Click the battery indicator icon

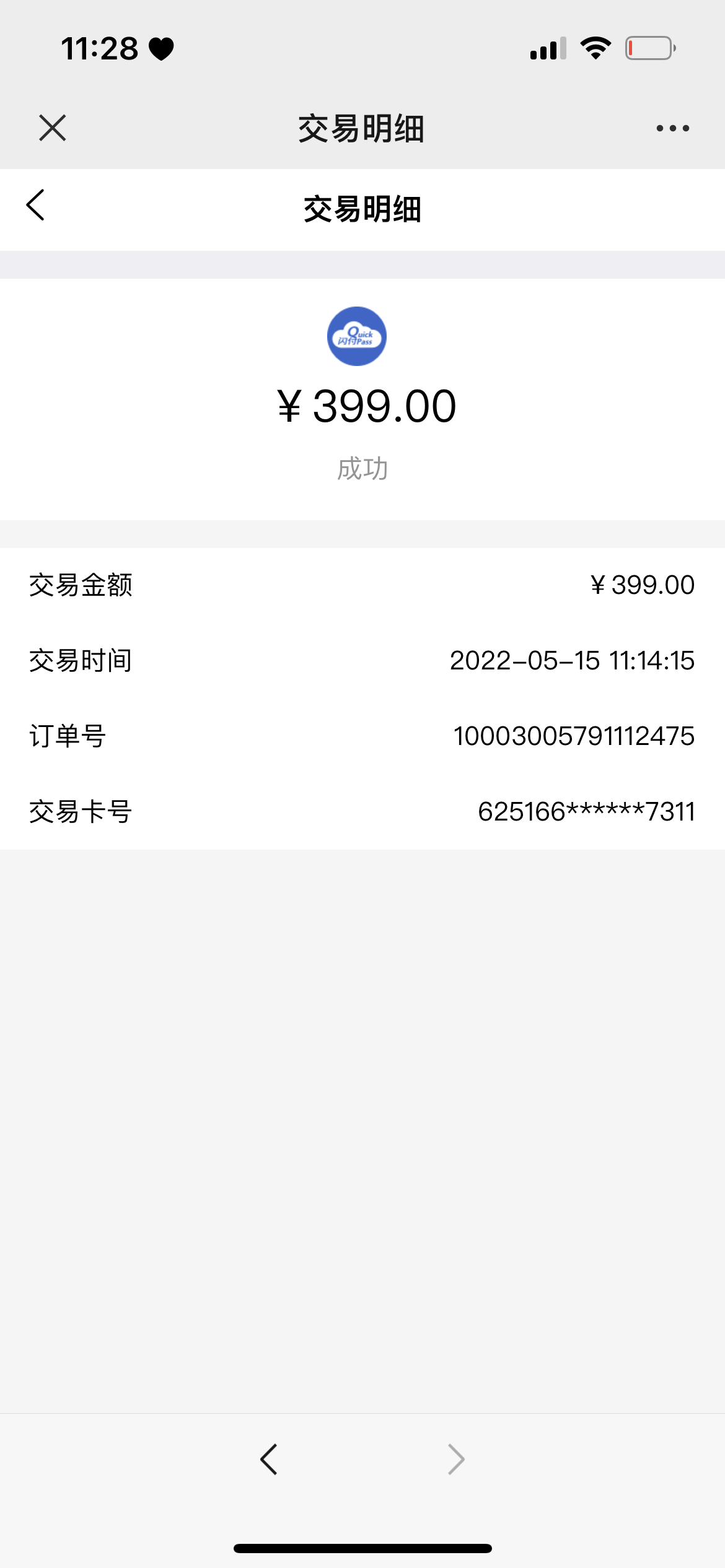[648, 48]
